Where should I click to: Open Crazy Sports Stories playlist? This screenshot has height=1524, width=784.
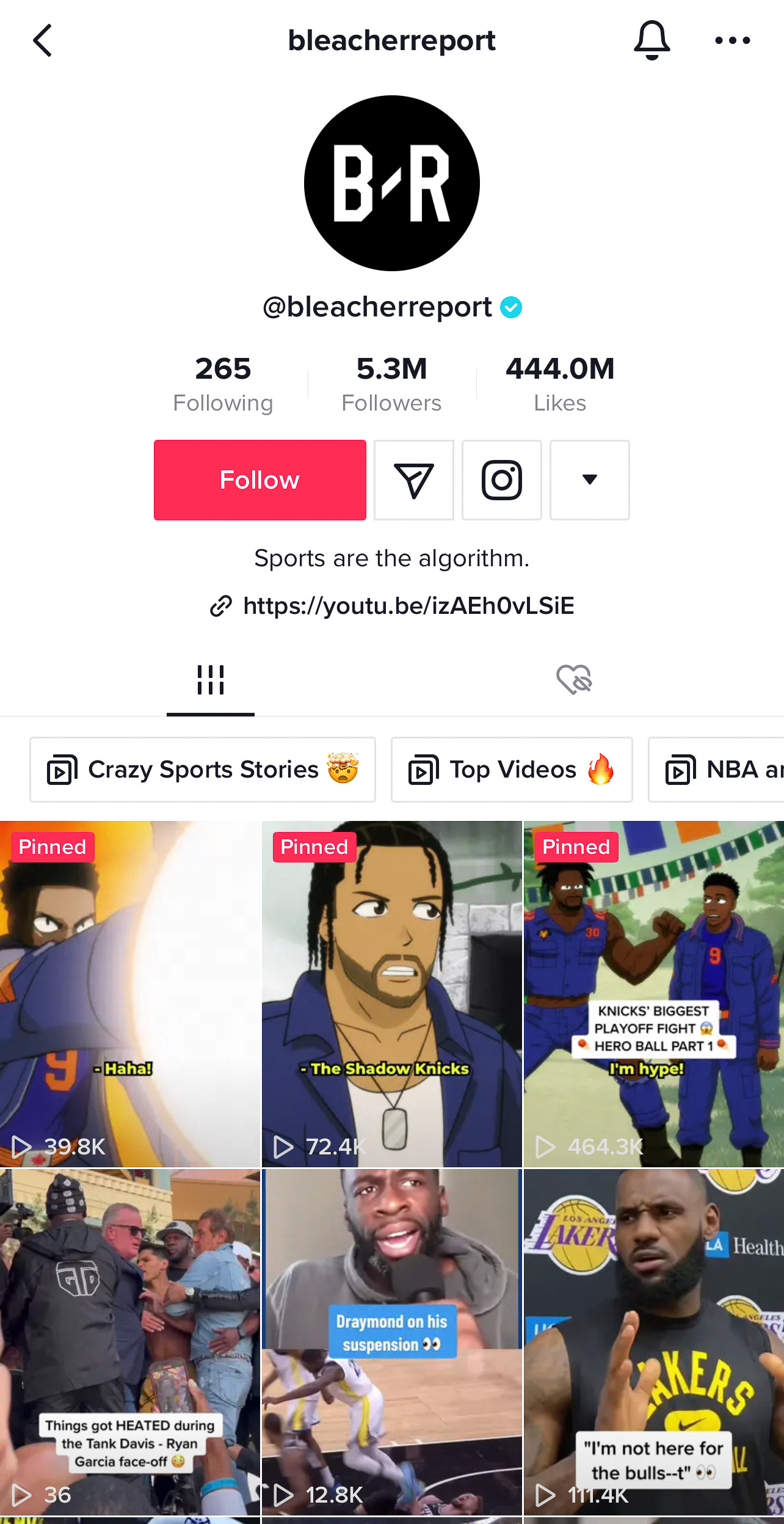(203, 770)
